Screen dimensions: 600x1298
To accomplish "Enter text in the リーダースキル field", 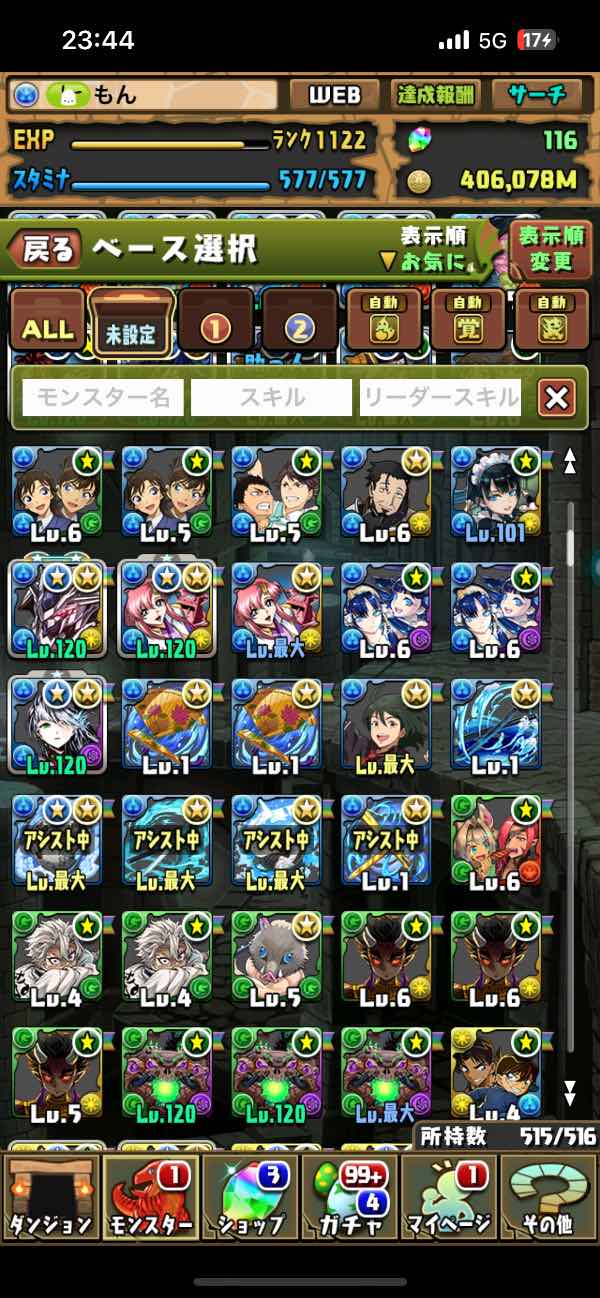I will click(x=440, y=398).
